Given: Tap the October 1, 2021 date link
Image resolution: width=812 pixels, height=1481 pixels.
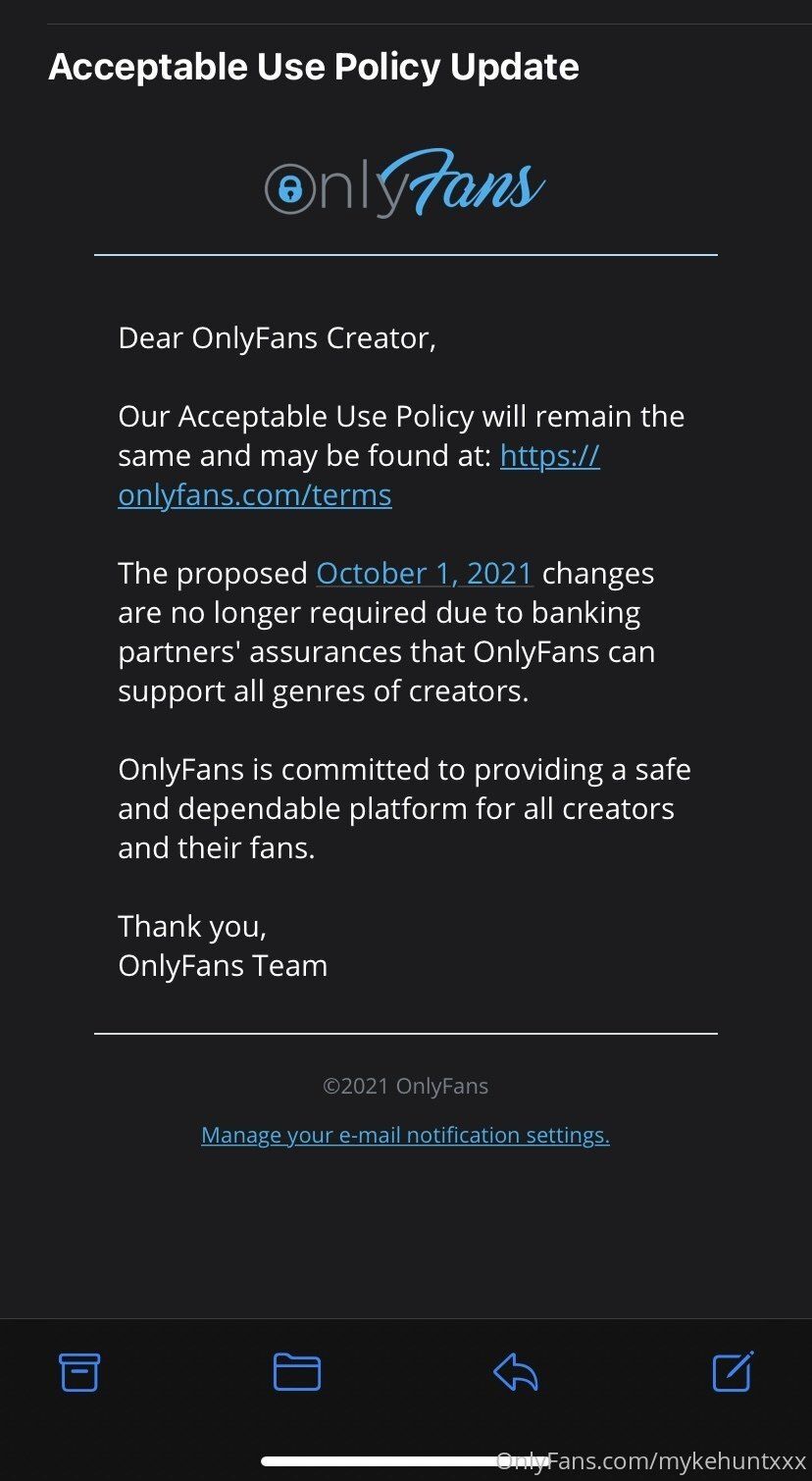Looking at the screenshot, I should click(425, 574).
